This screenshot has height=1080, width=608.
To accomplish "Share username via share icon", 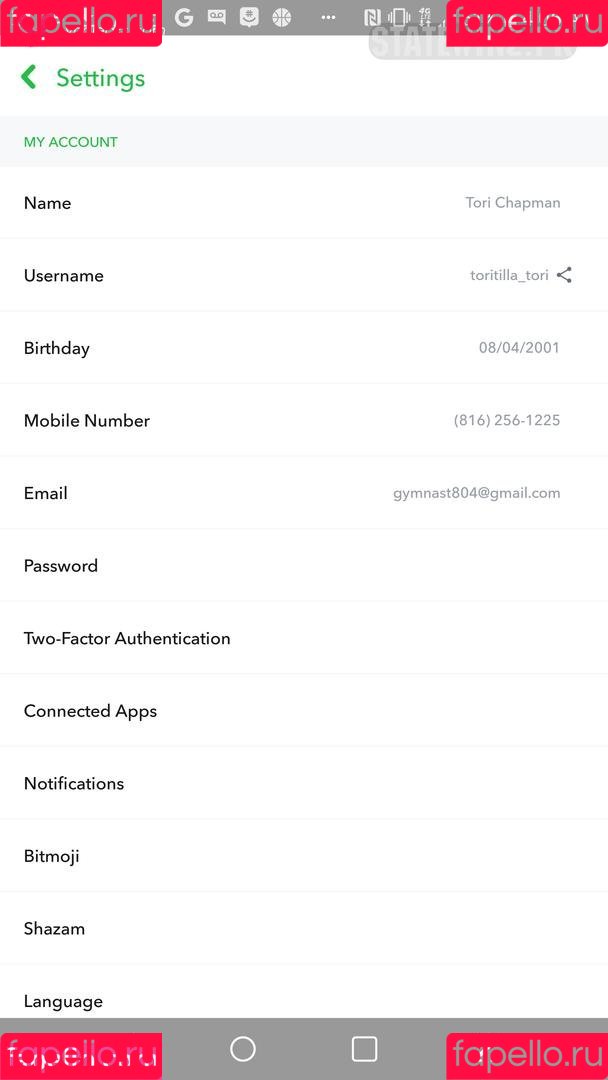I will pos(565,275).
